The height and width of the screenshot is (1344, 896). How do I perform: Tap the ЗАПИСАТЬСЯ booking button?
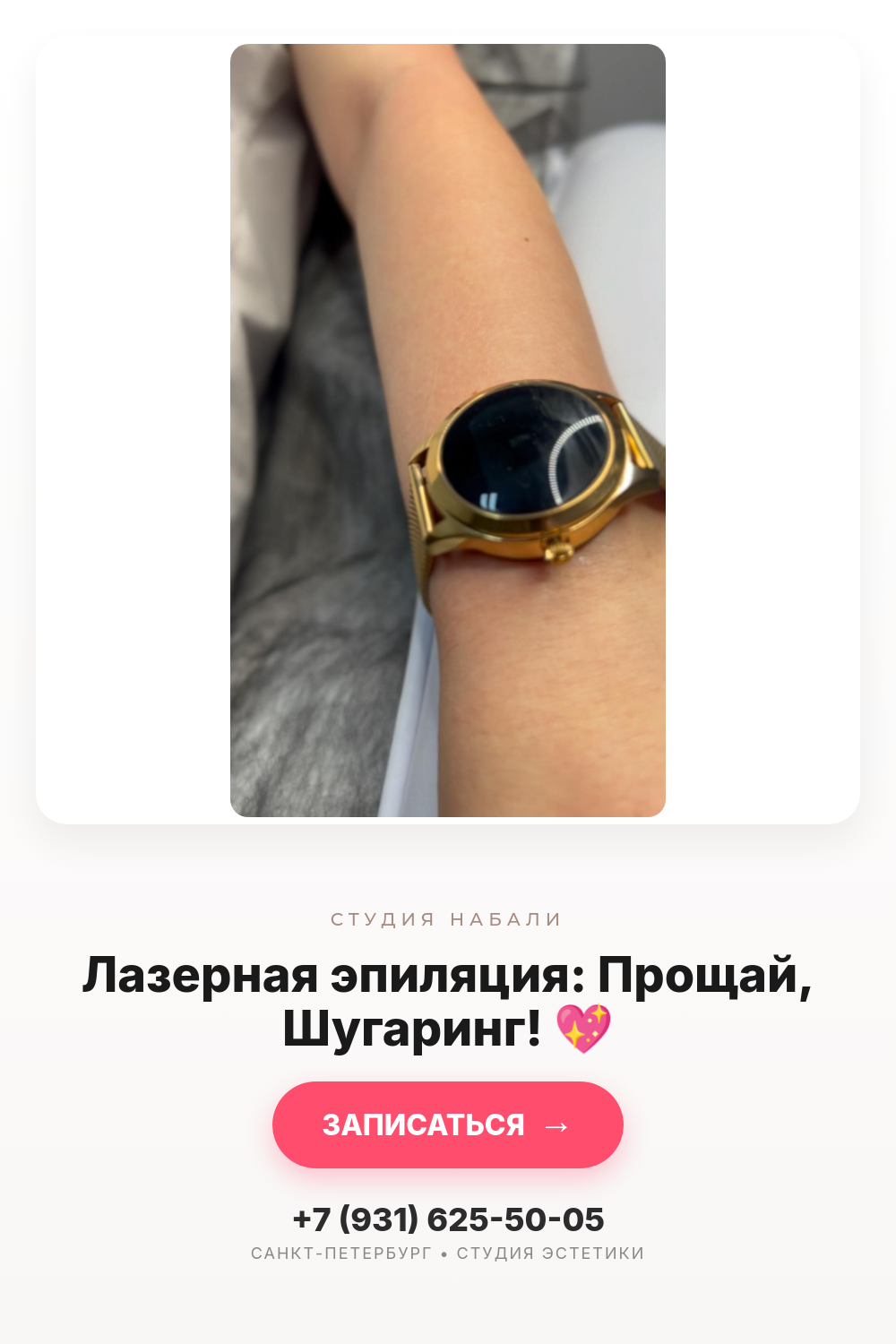coord(448,1124)
